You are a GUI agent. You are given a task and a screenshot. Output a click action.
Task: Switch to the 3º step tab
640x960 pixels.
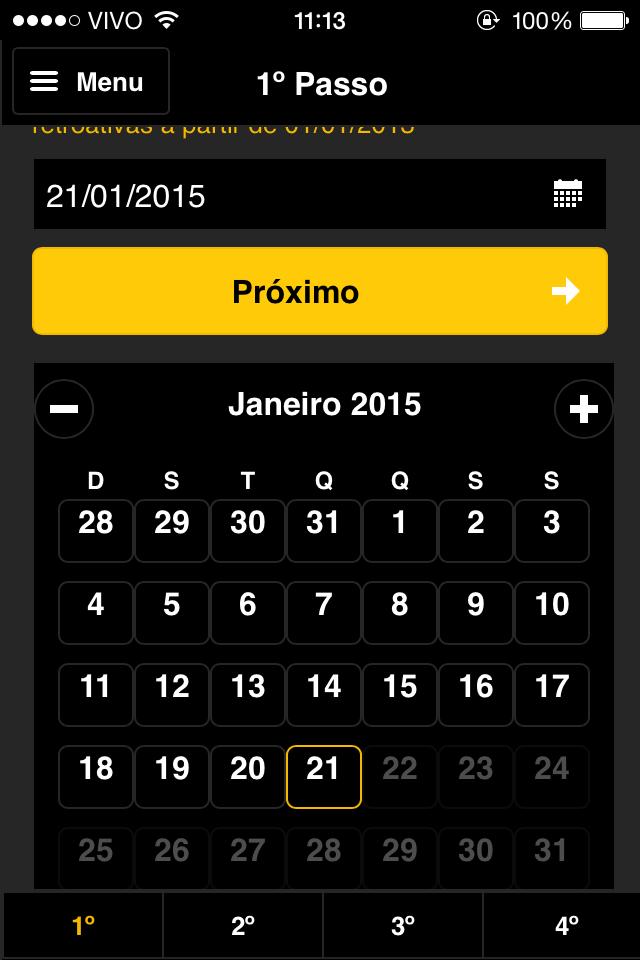[402, 926]
